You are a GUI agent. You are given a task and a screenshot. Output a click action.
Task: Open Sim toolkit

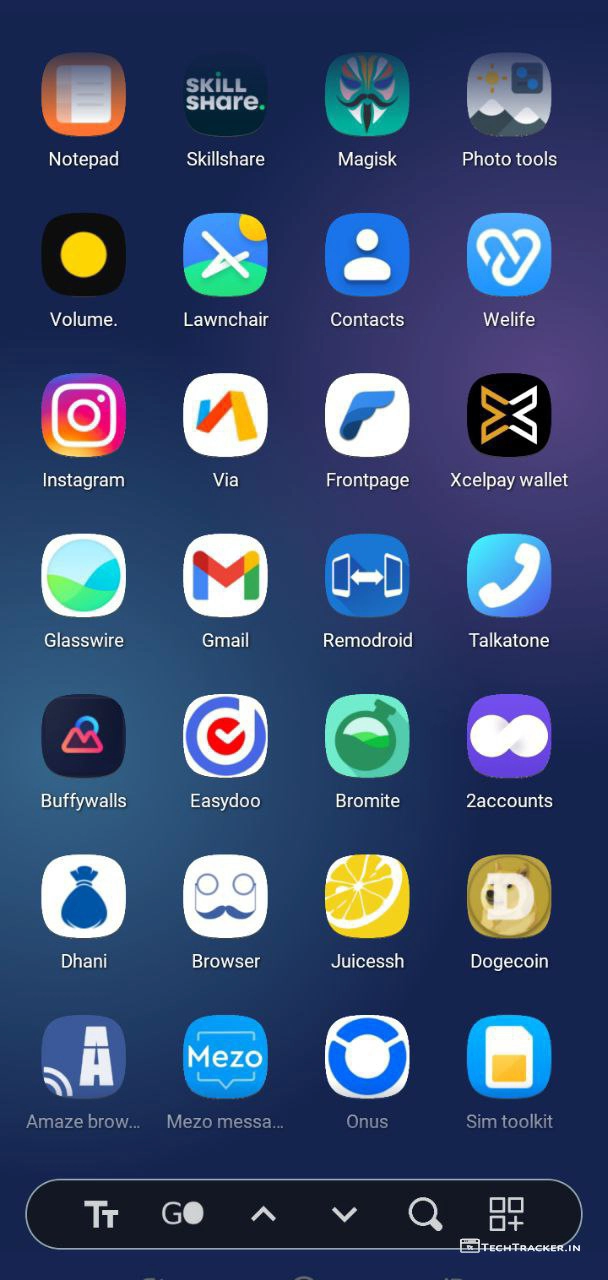tap(509, 1057)
